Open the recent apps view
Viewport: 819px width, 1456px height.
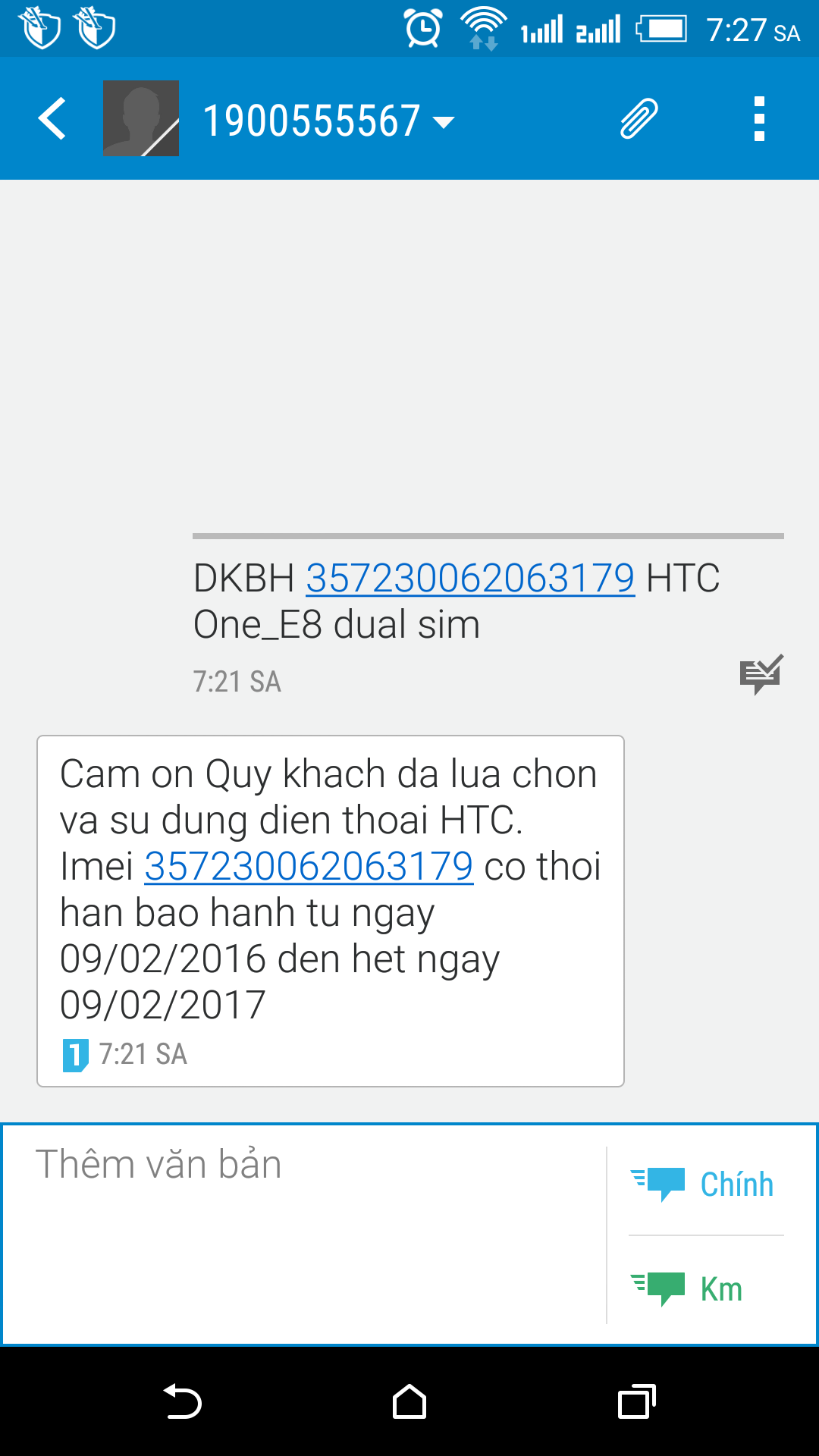point(636,1401)
